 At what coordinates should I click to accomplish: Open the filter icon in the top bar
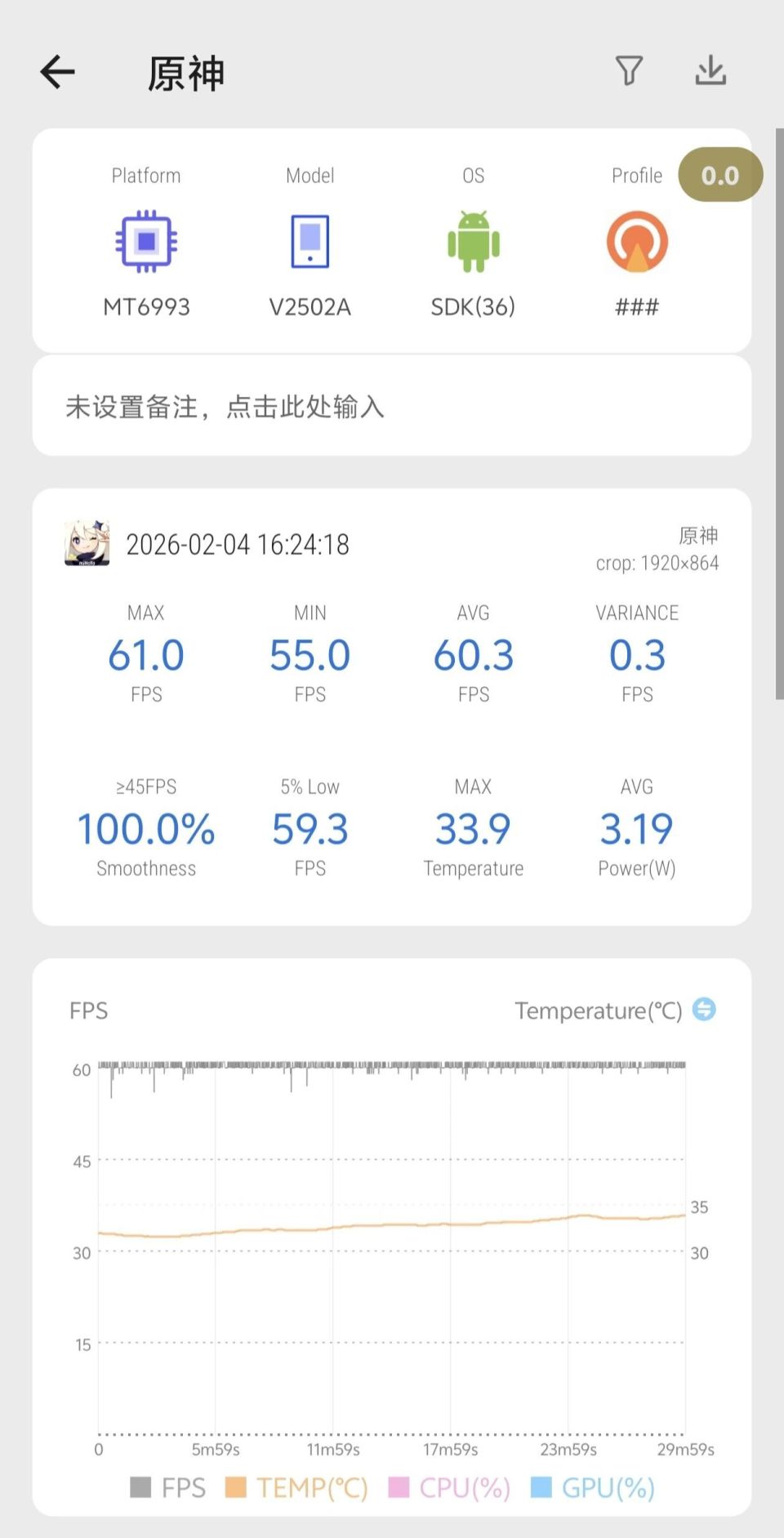[628, 72]
